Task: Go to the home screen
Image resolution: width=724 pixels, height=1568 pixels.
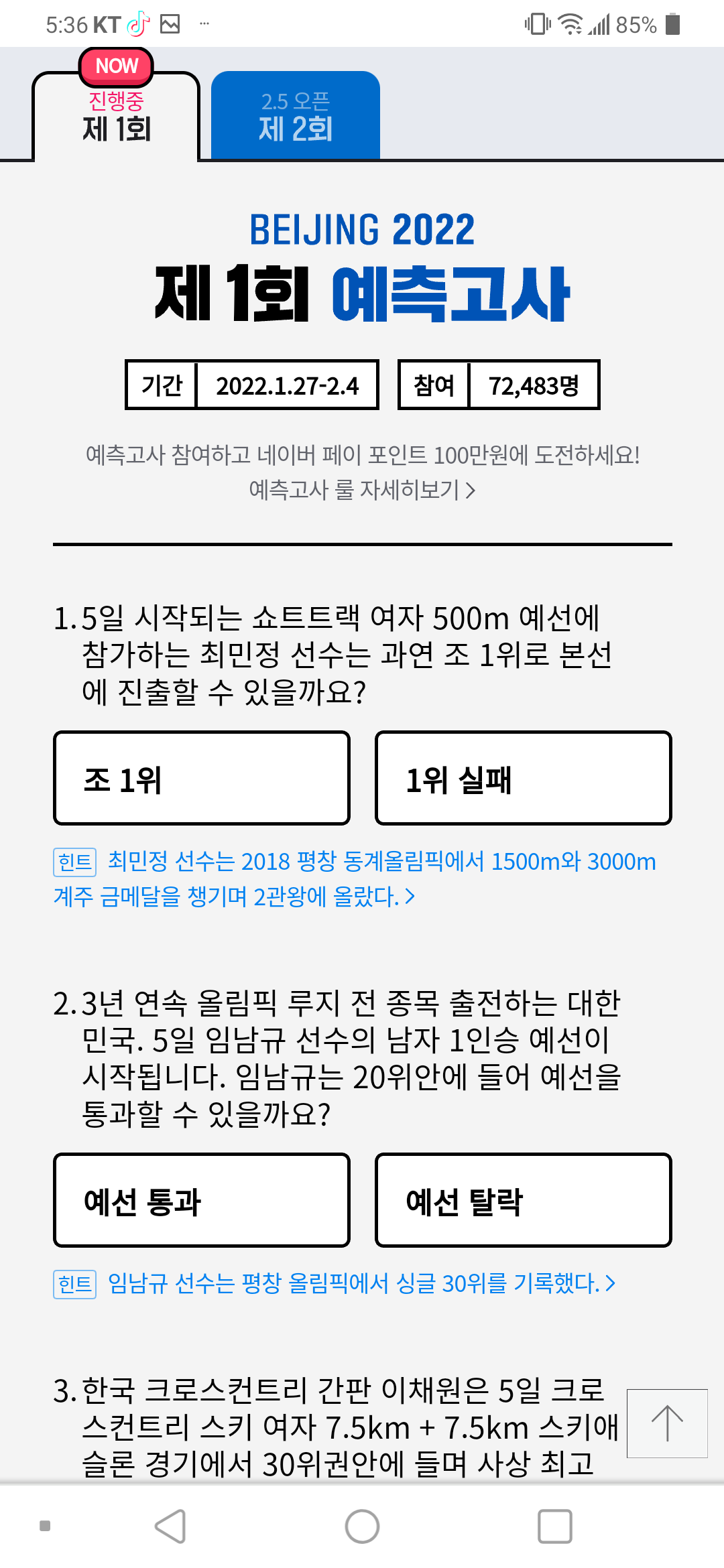Action: pyautogui.click(x=362, y=1526)
